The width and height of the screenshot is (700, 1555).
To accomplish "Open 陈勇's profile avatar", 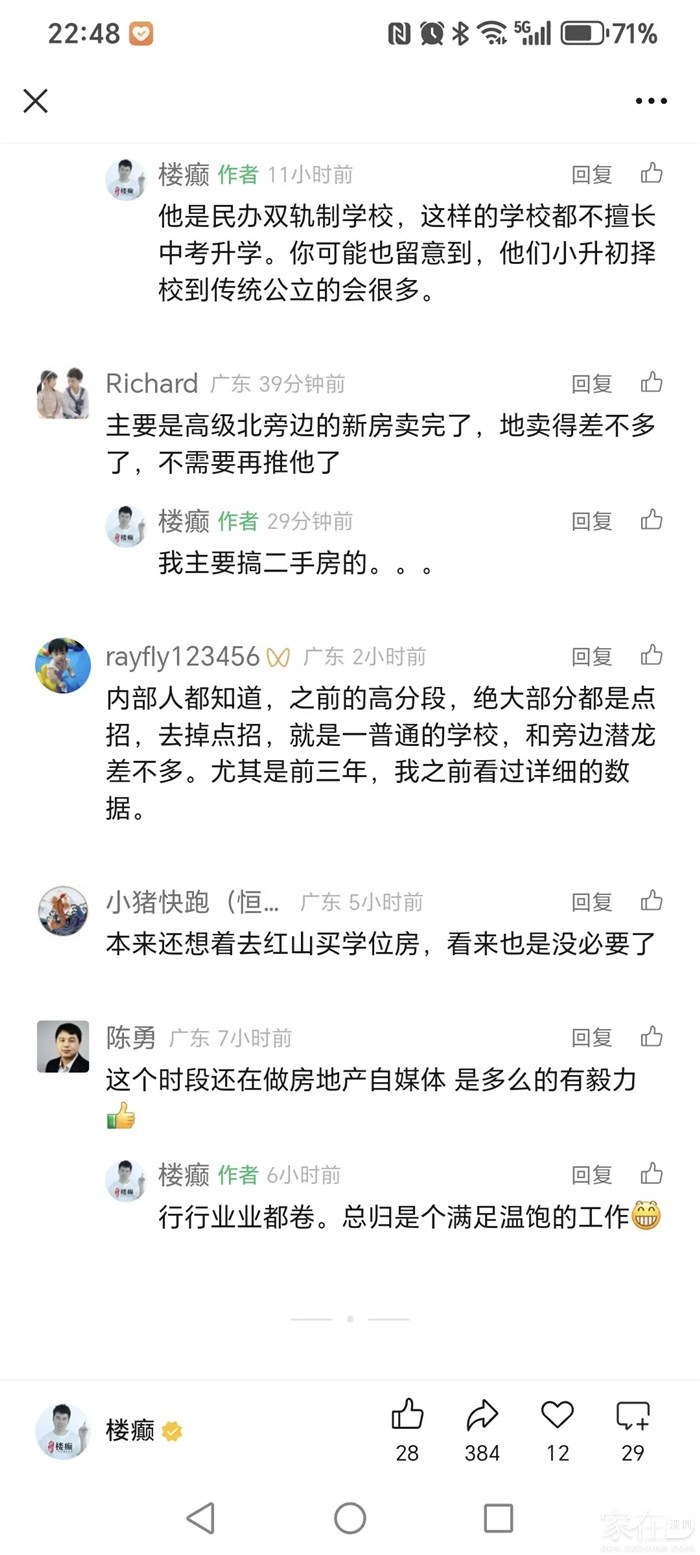I will (63, 1047).
